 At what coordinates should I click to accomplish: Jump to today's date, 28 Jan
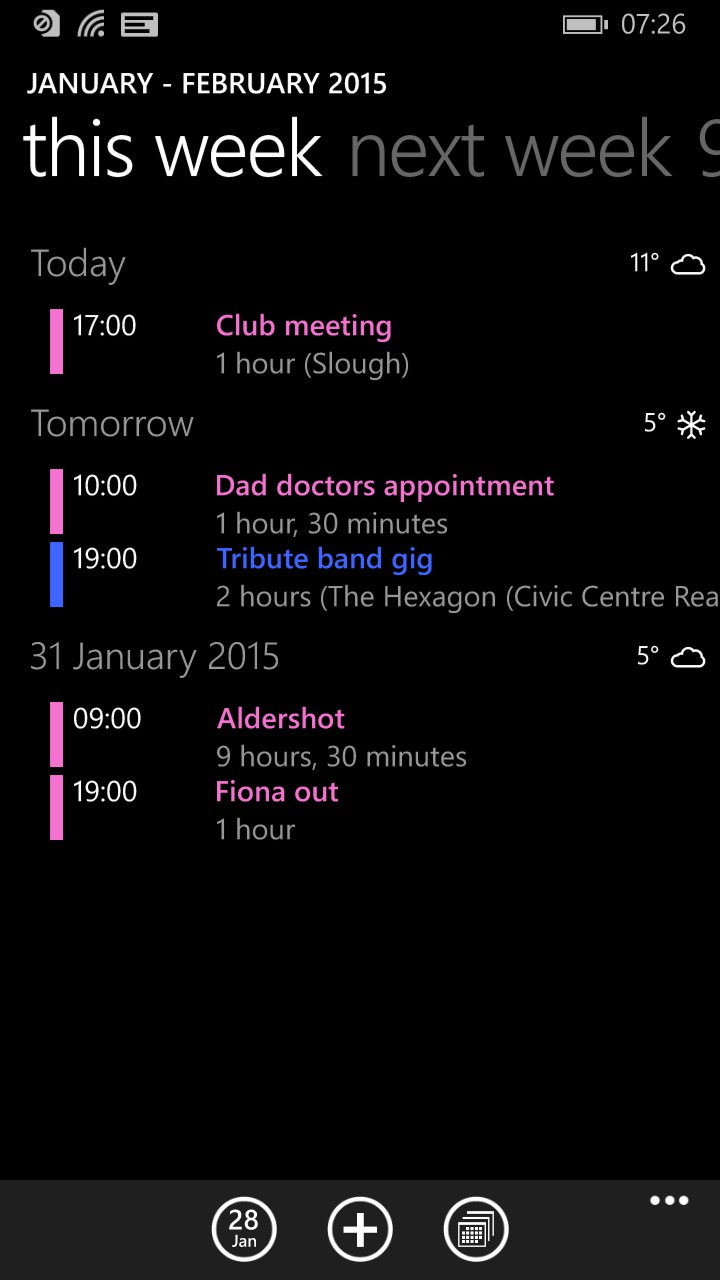[244, 1229]
